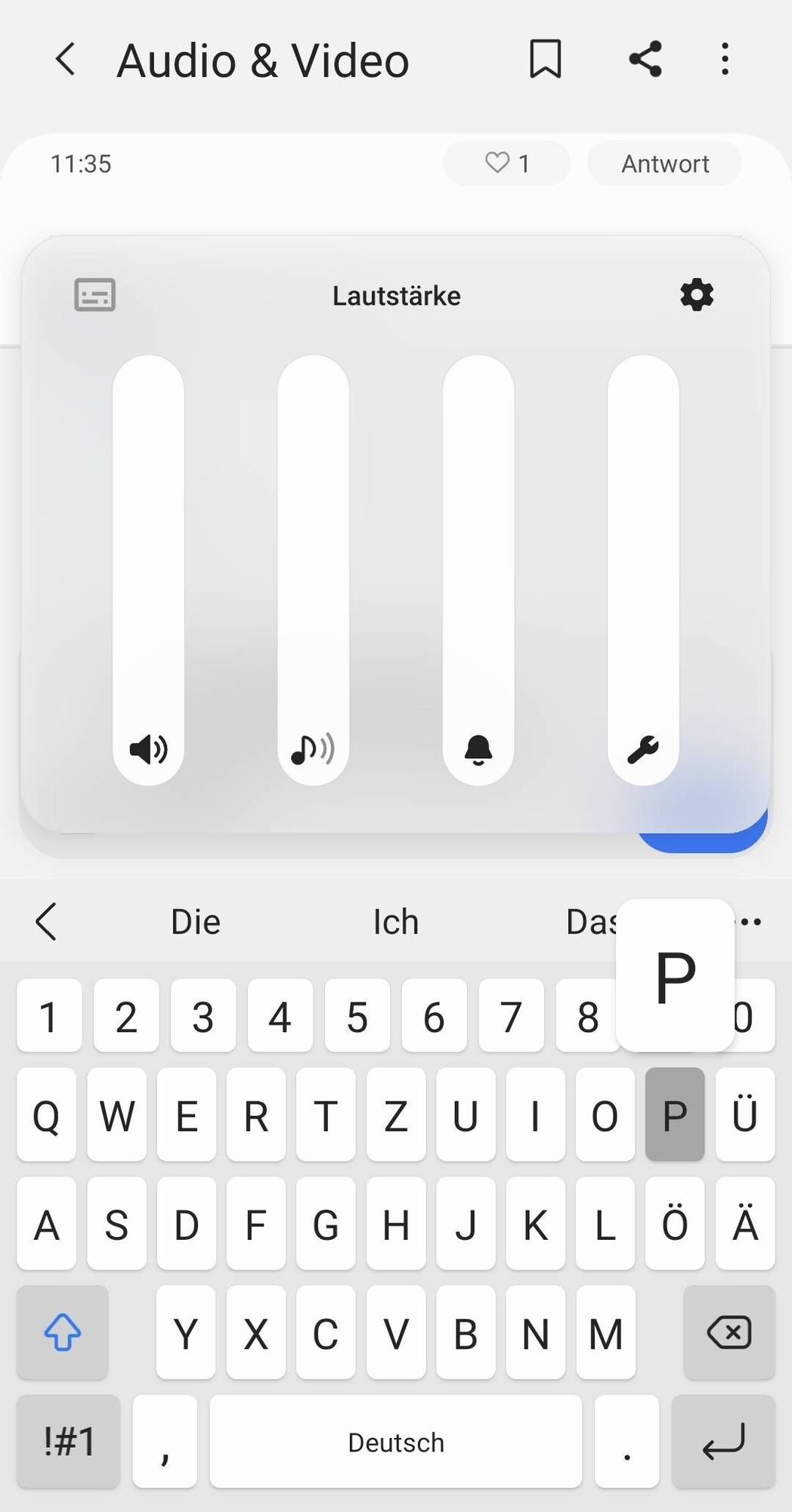
Task: Like the post from 11:35
Action: coord(506,163)
